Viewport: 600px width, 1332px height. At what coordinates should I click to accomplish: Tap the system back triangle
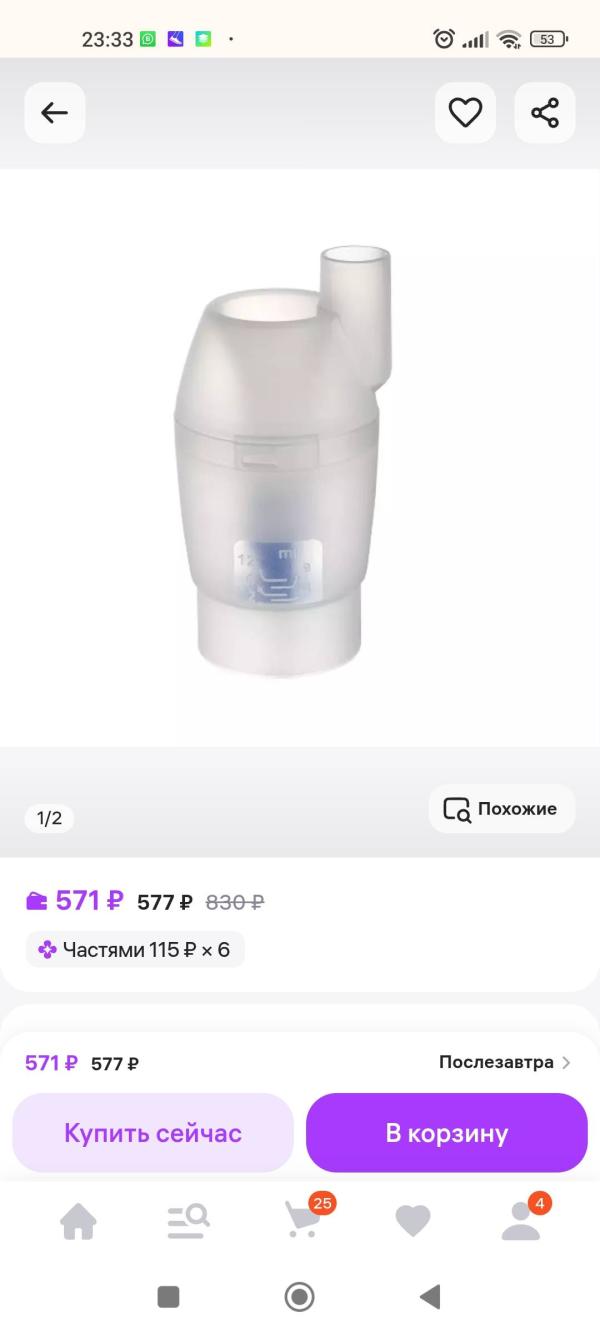[x=430, y=1297]
